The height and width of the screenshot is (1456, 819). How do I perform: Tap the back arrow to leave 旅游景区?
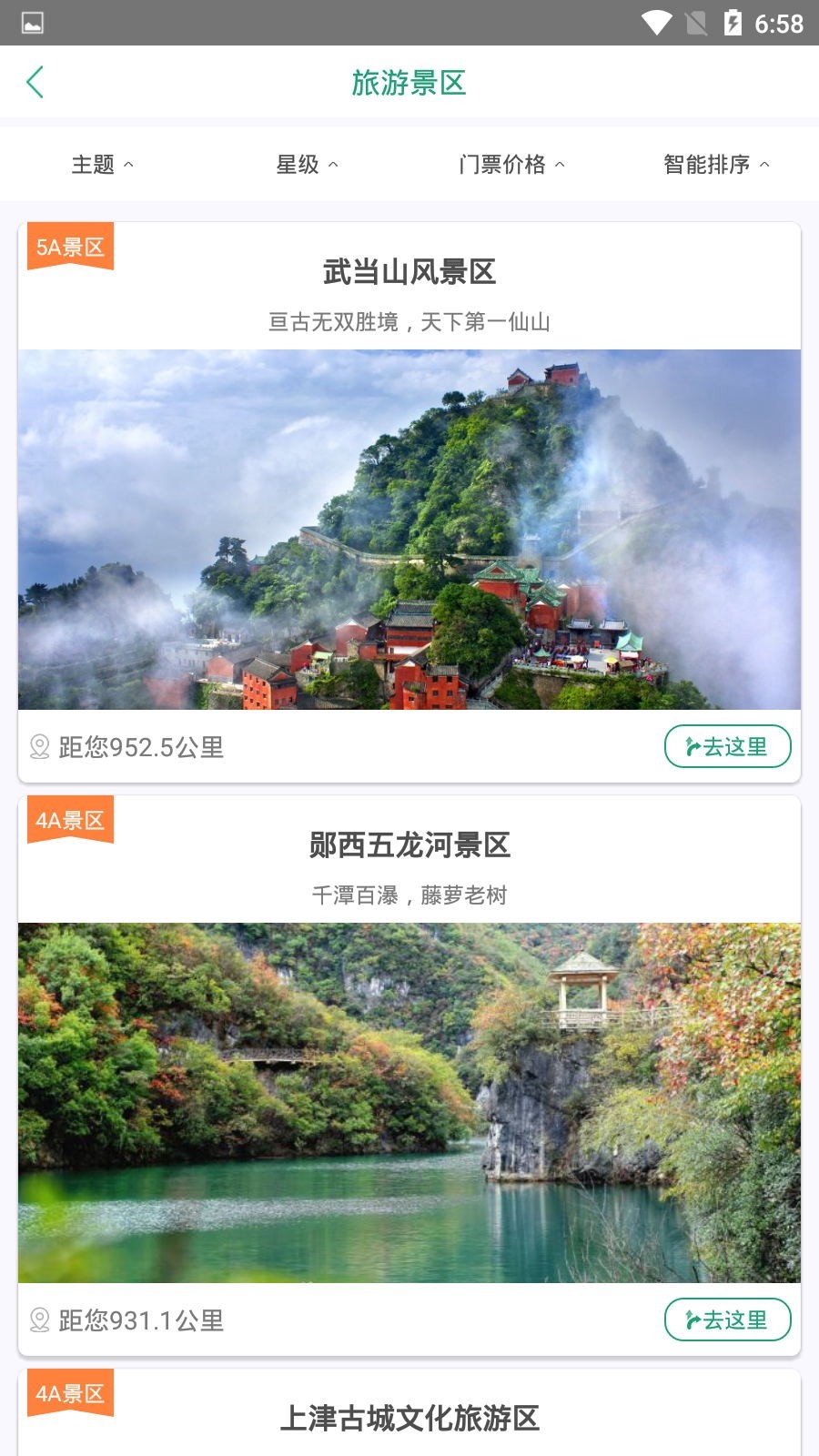click(35, 81)
